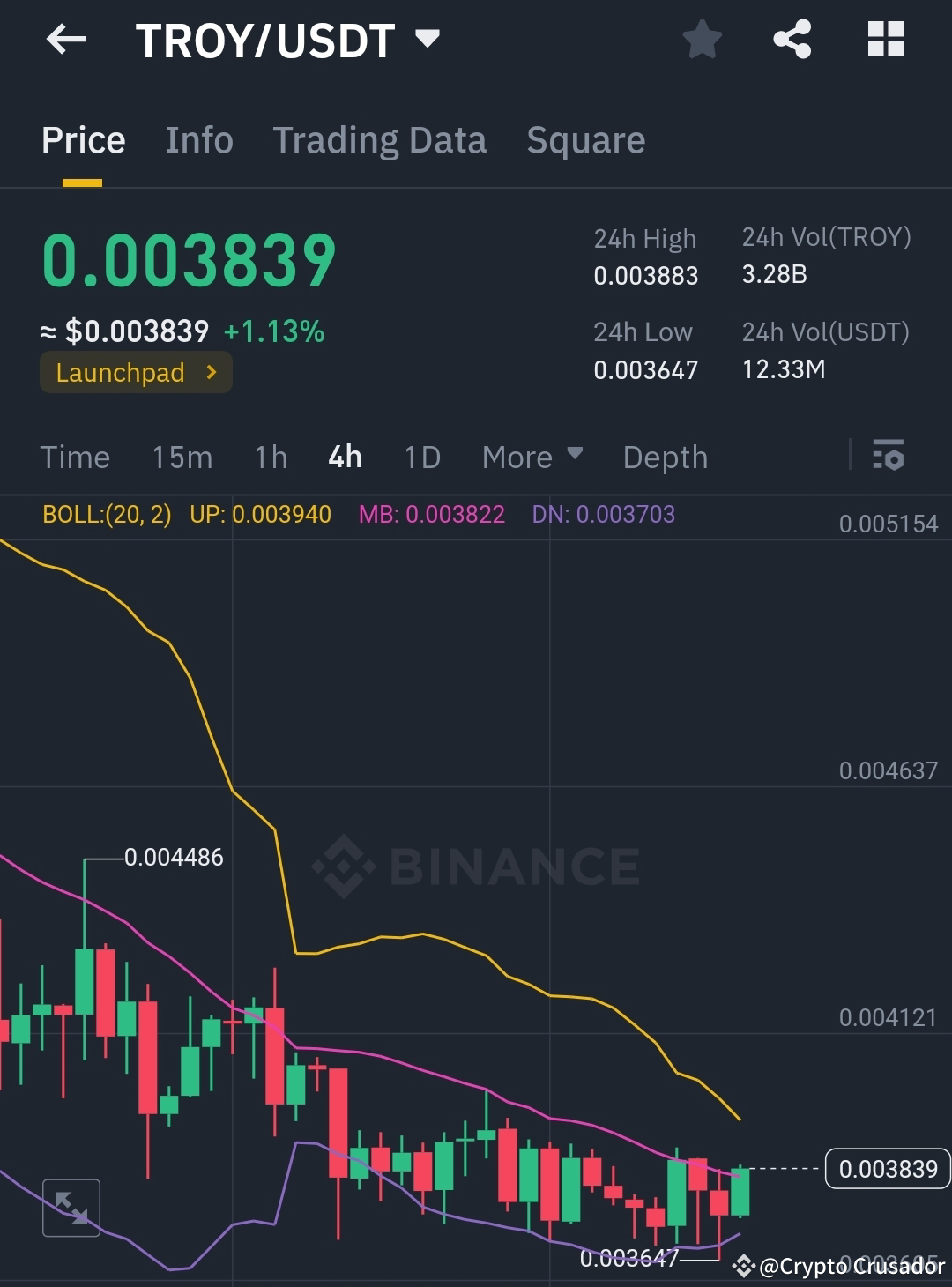Enable the Depth chart view
Viewport: 952px width, 1287px height.
tap(665, 457)
